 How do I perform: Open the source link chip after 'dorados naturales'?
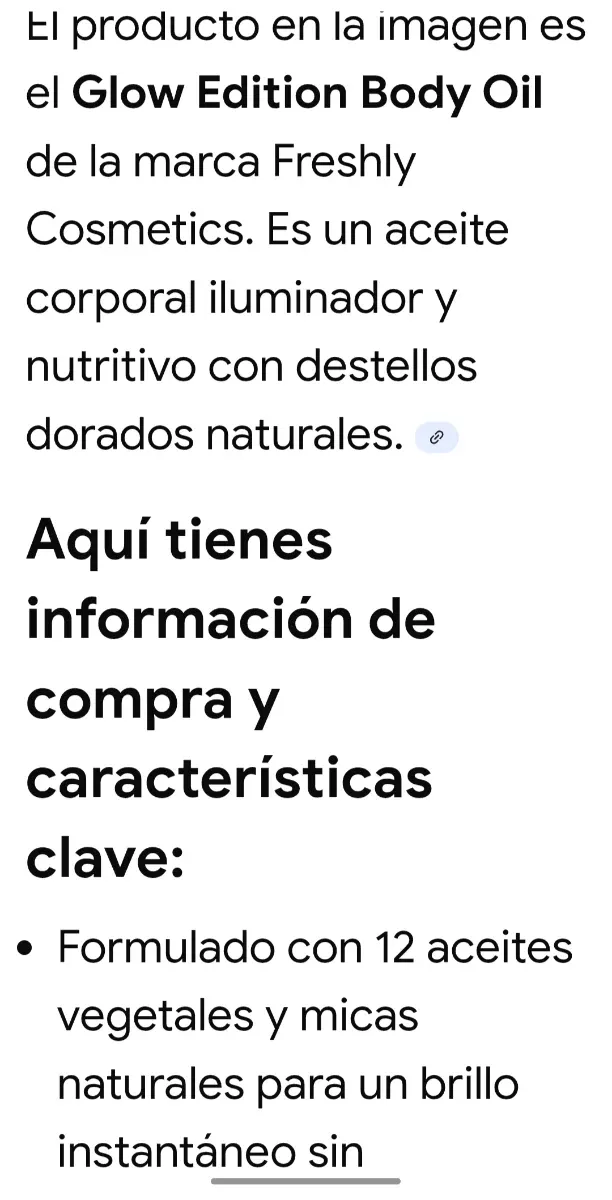coord(436,437)
